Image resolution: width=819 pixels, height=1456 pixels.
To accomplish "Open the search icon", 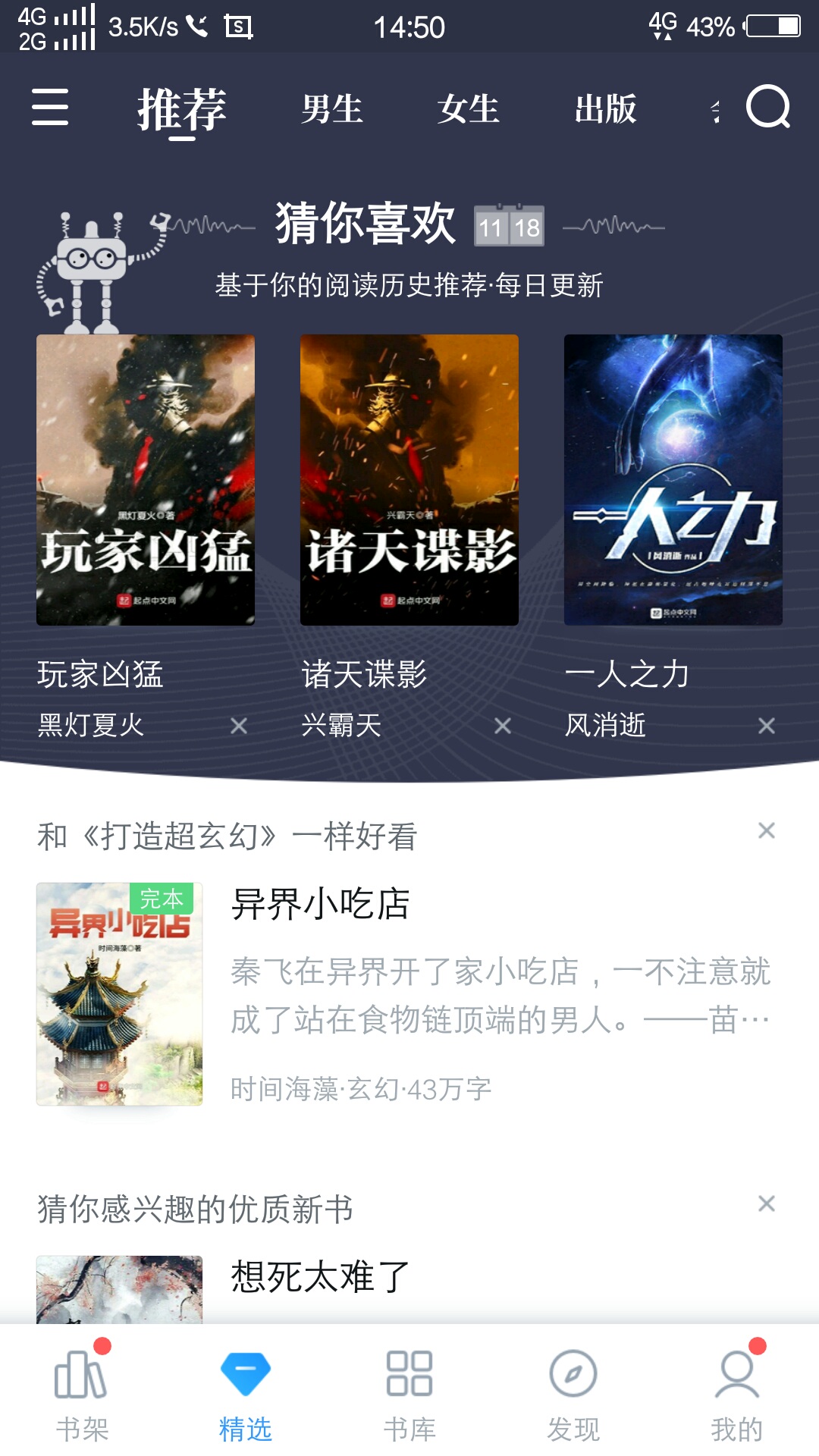I will point(767,107).
